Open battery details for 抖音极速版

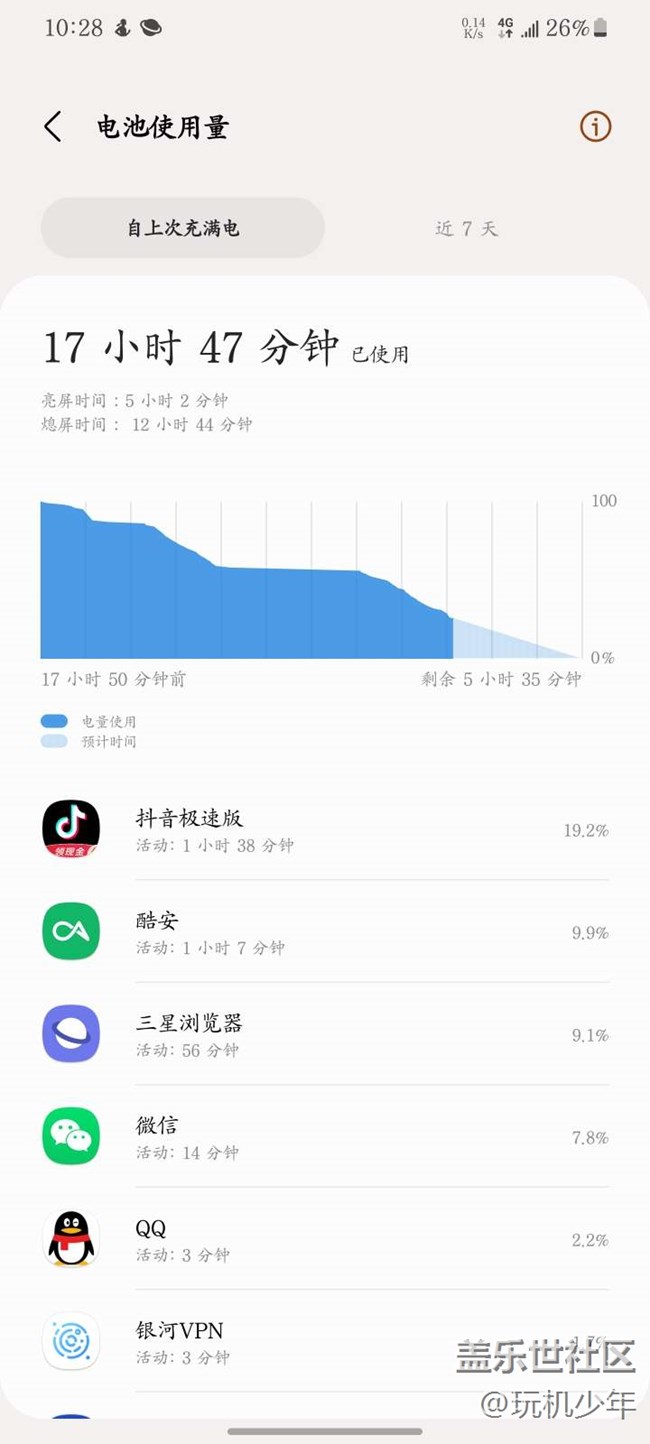325,829
